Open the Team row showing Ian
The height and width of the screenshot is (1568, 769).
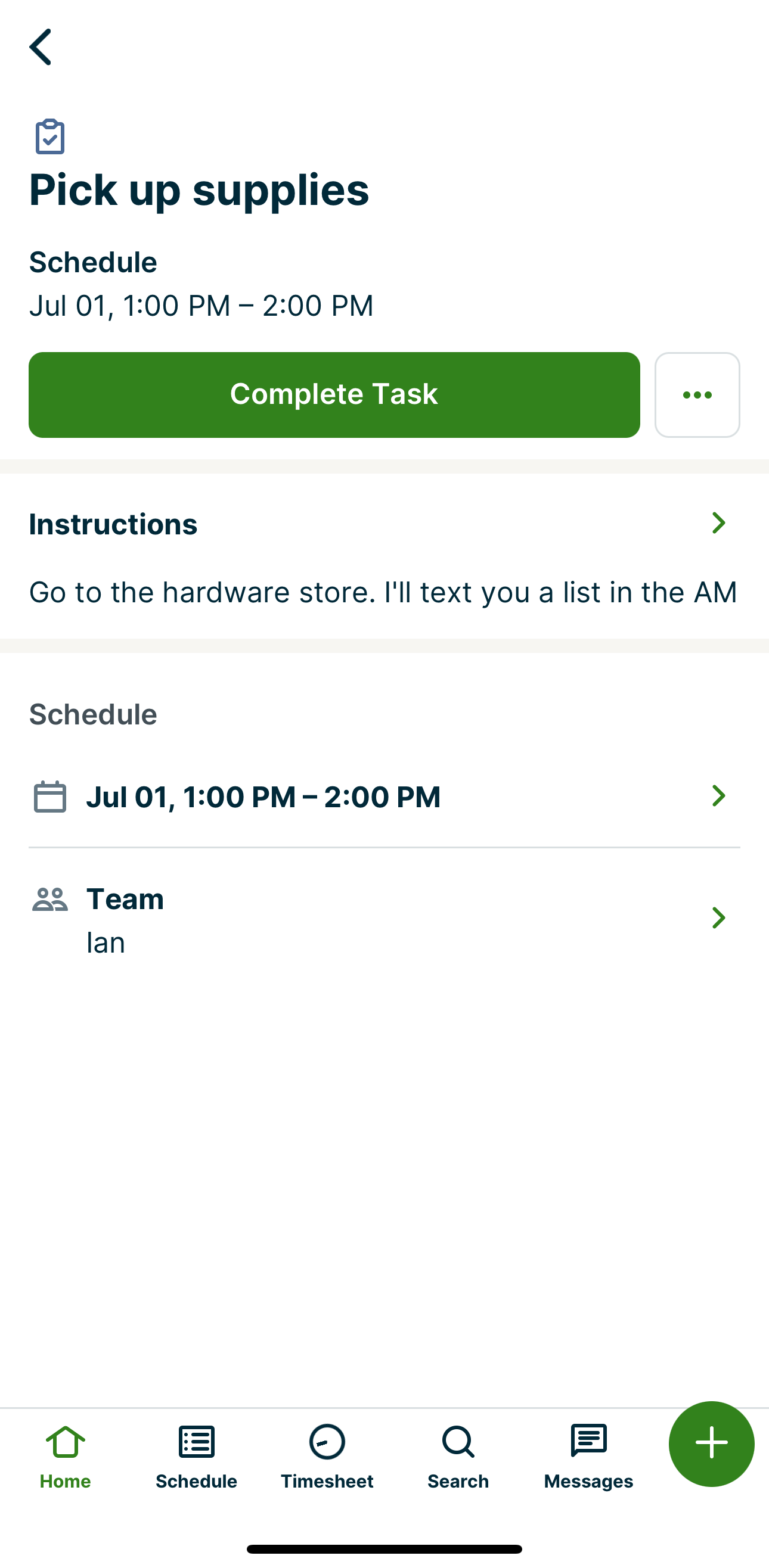tap(383, 919)
